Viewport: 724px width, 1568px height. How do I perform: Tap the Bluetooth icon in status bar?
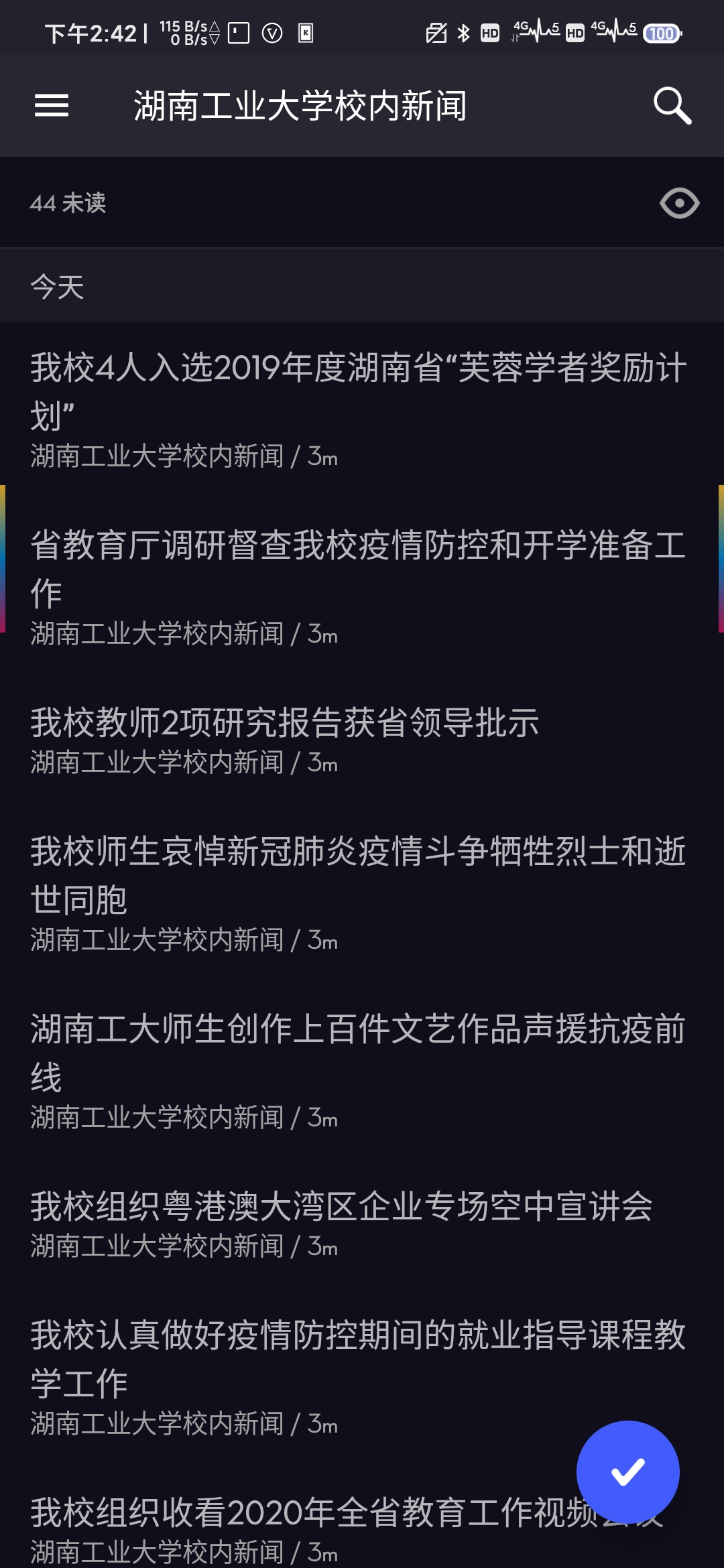click(x=461, y=31)
